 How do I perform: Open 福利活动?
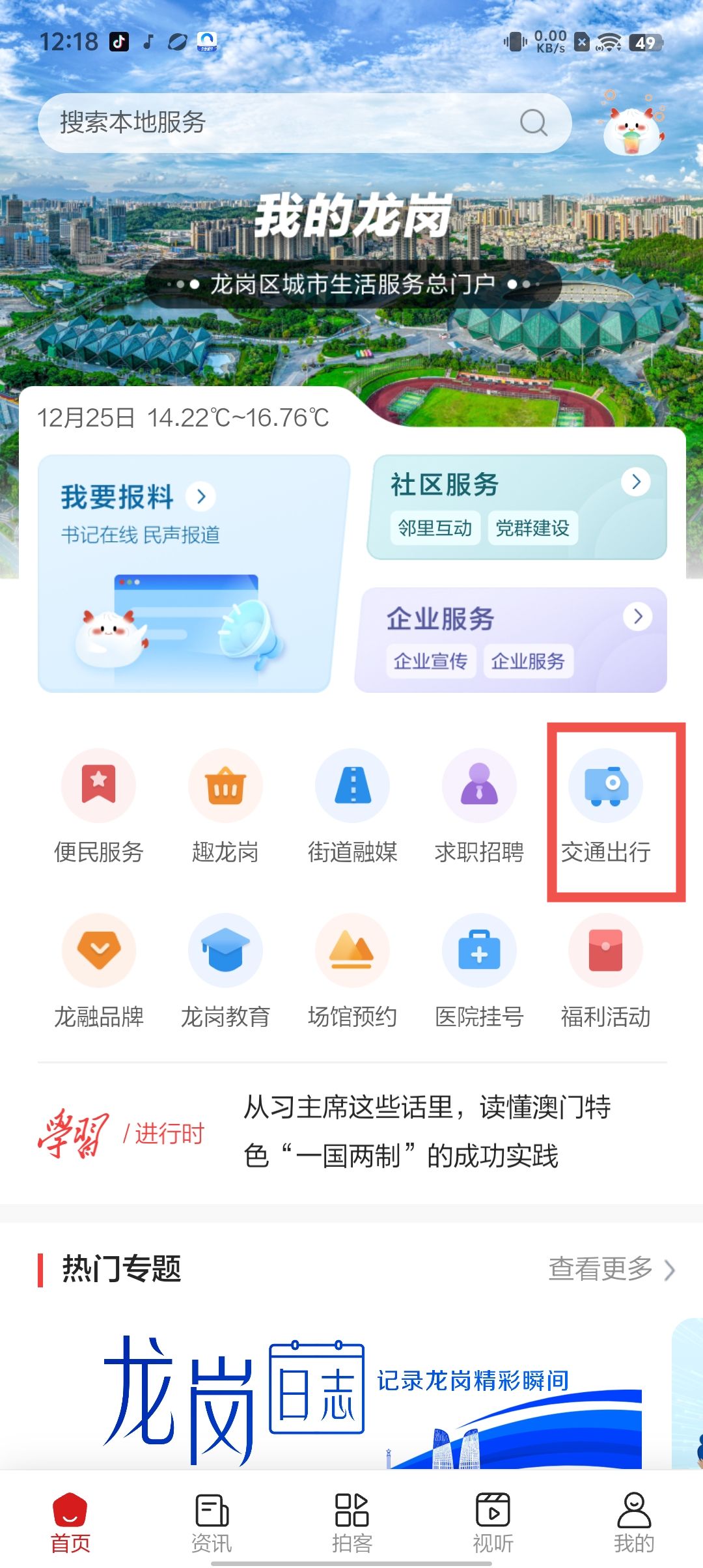pyautogui.click(x=606, y=972)
